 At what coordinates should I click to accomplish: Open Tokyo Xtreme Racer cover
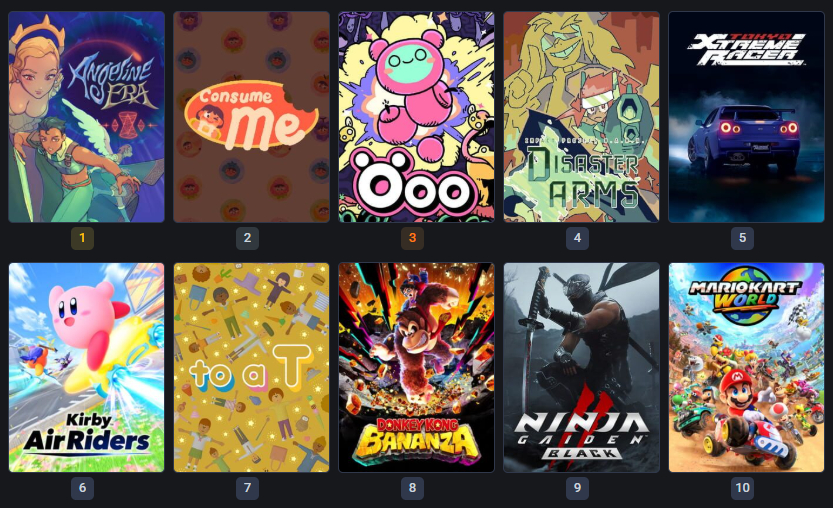[x=746, y=117]
